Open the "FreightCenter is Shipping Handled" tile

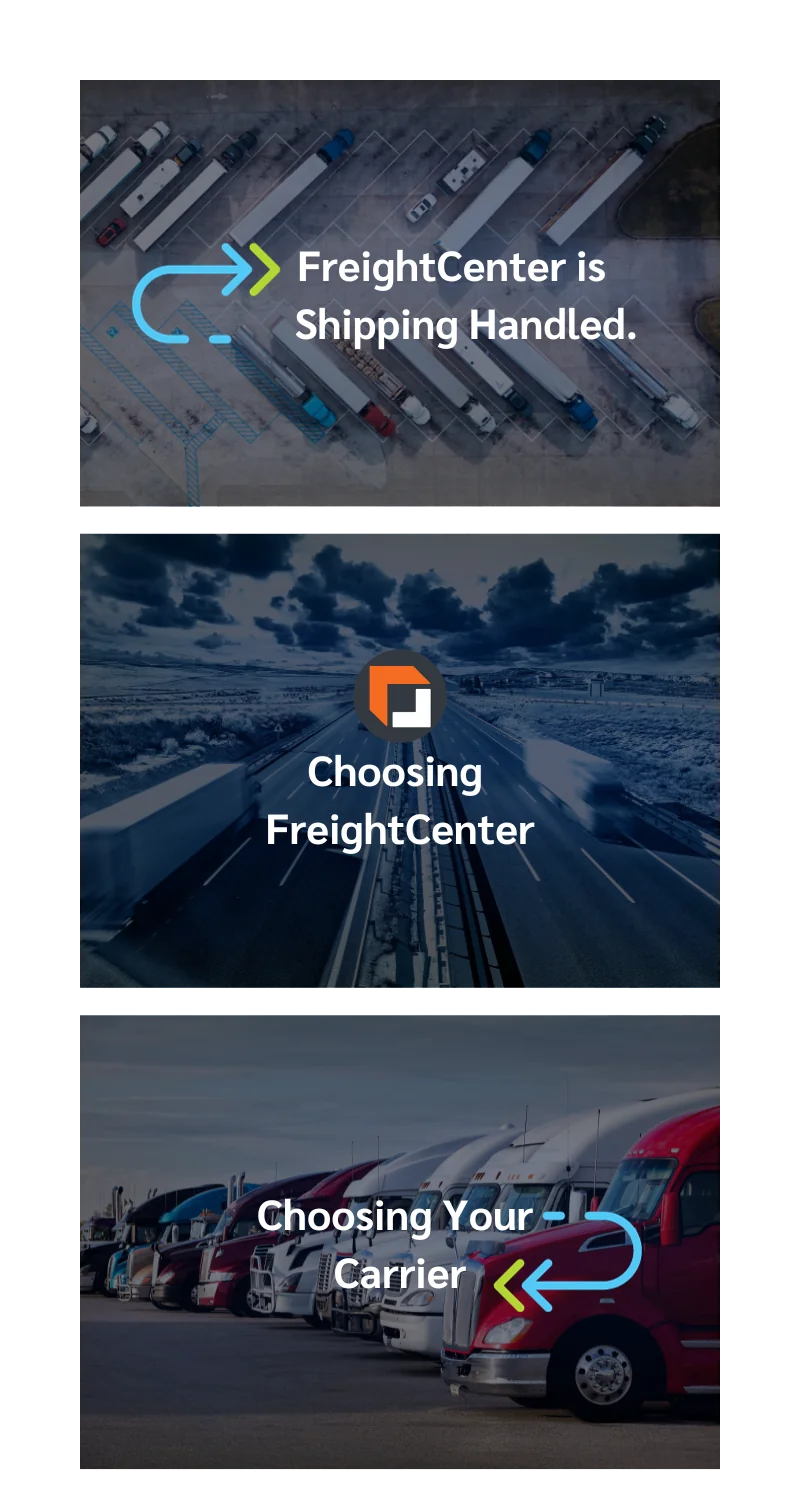pyautogui.click(x=400, y=296)
